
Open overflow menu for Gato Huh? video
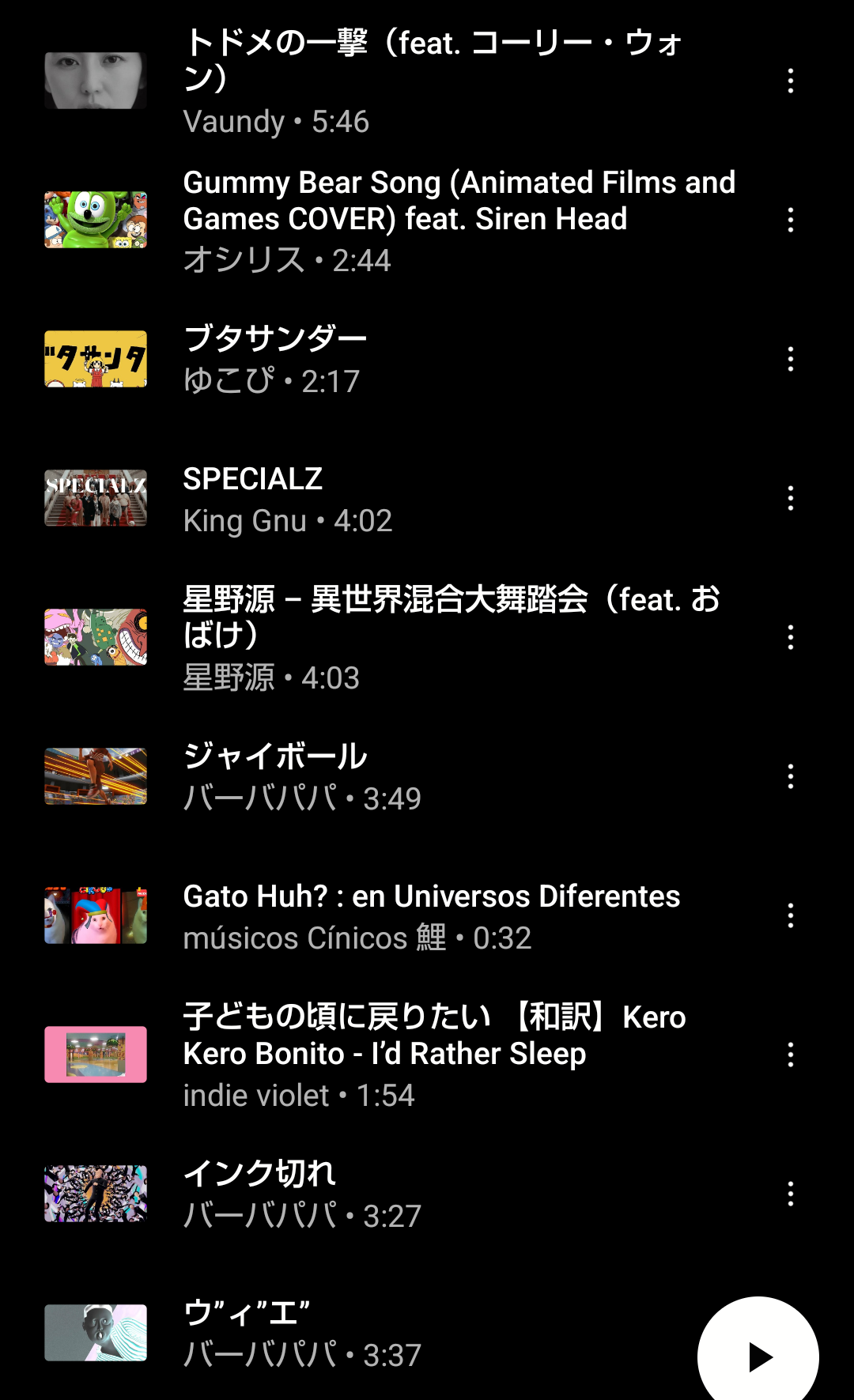(790, 915)
